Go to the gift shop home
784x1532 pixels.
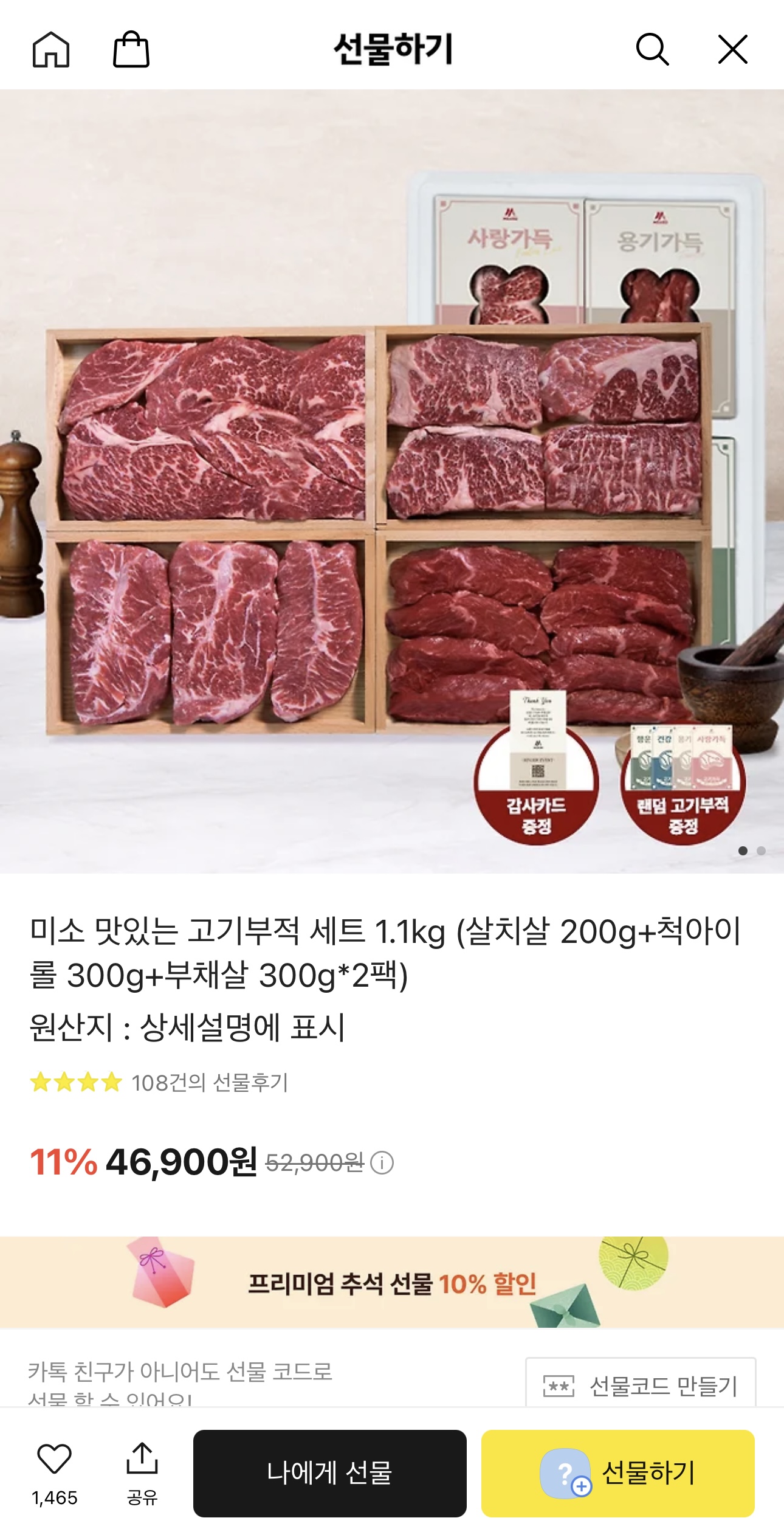click(x=51, y=49)
